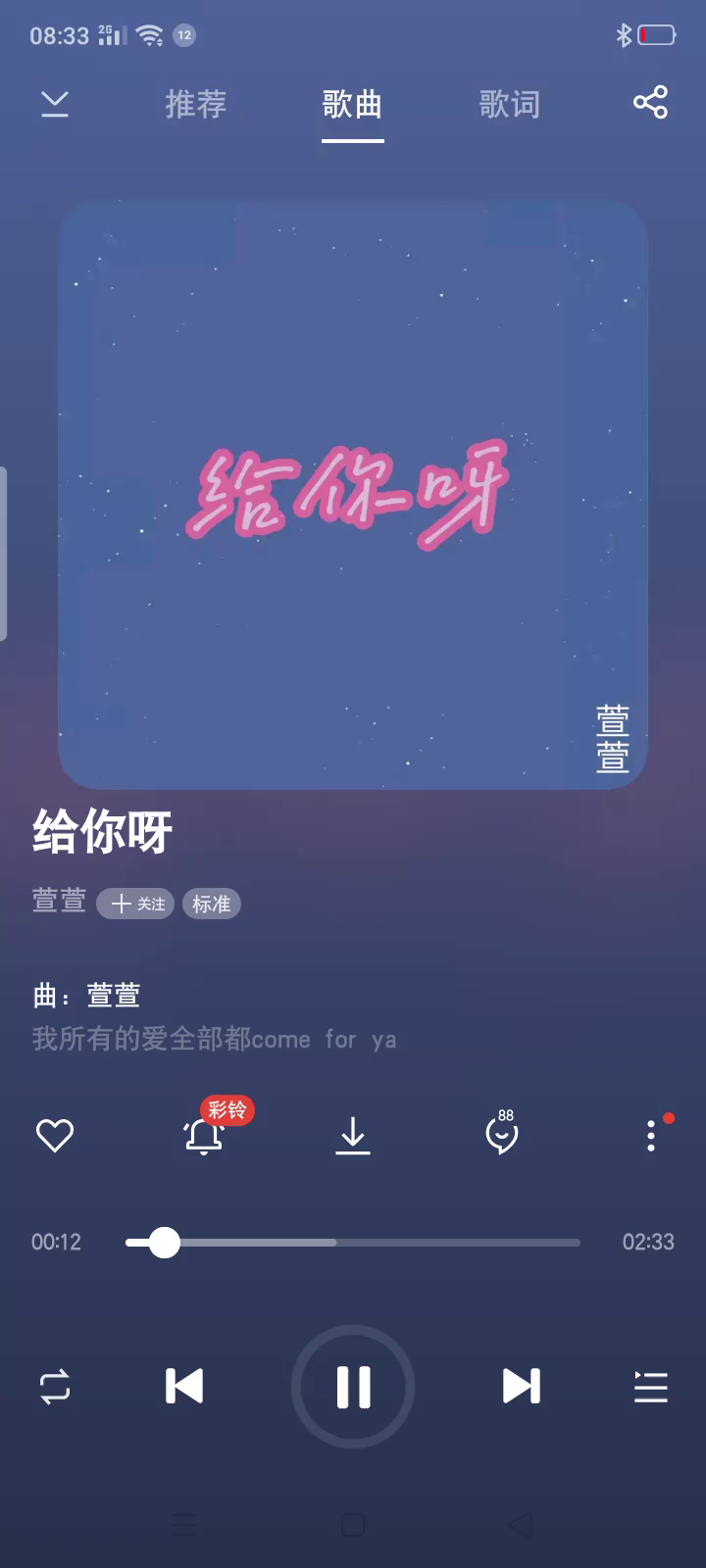Tap the system back button
The height and width of the screenshot is (1568, 706).
pos(521,1525)
